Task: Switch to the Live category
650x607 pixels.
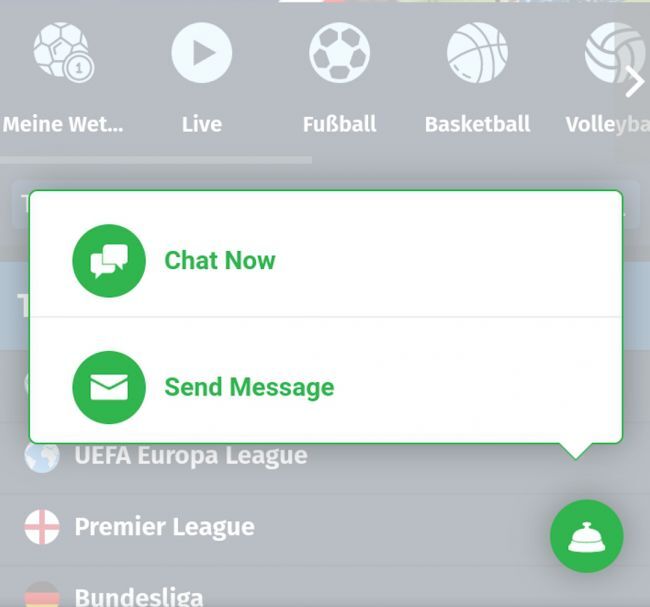Action: point(201,80)
